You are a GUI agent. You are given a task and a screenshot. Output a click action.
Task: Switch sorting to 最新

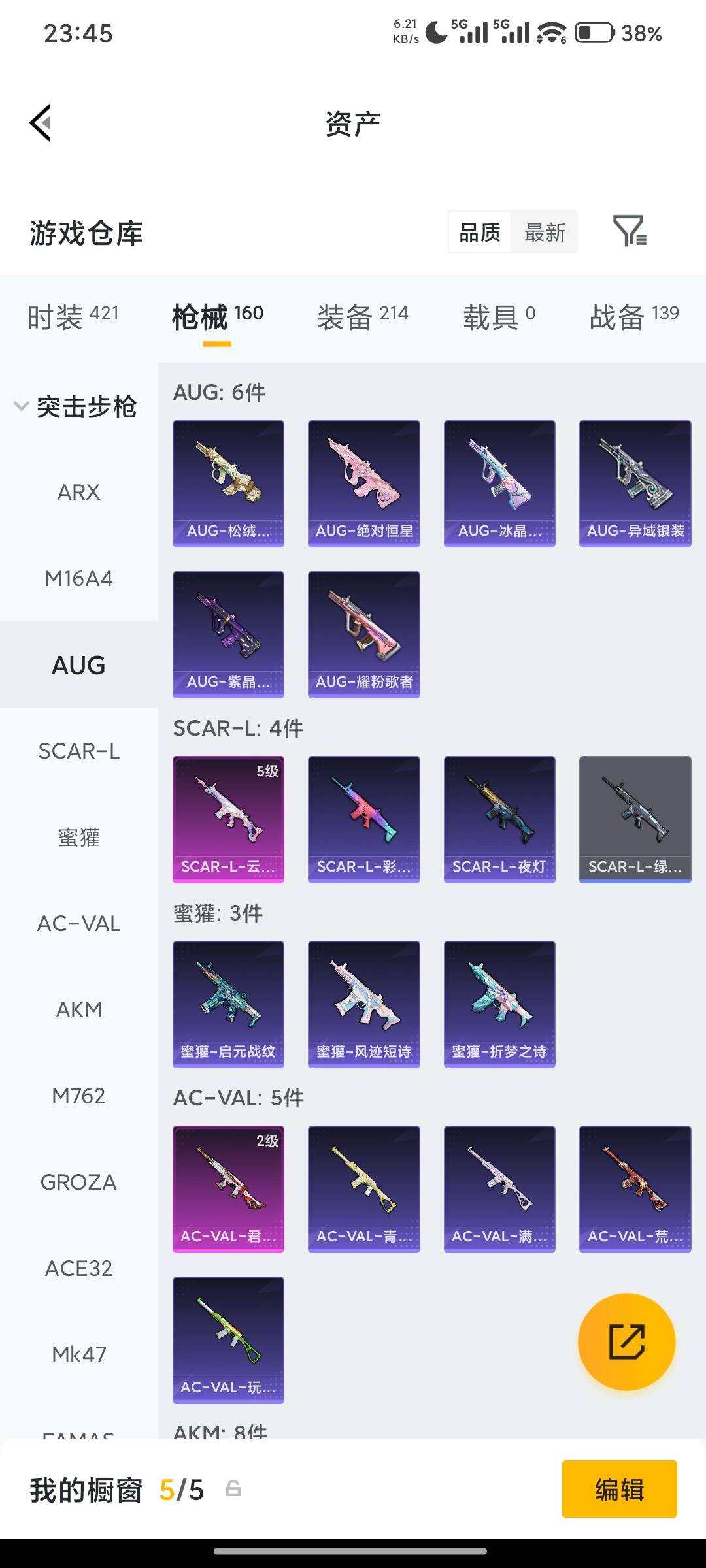click(545, 233)
